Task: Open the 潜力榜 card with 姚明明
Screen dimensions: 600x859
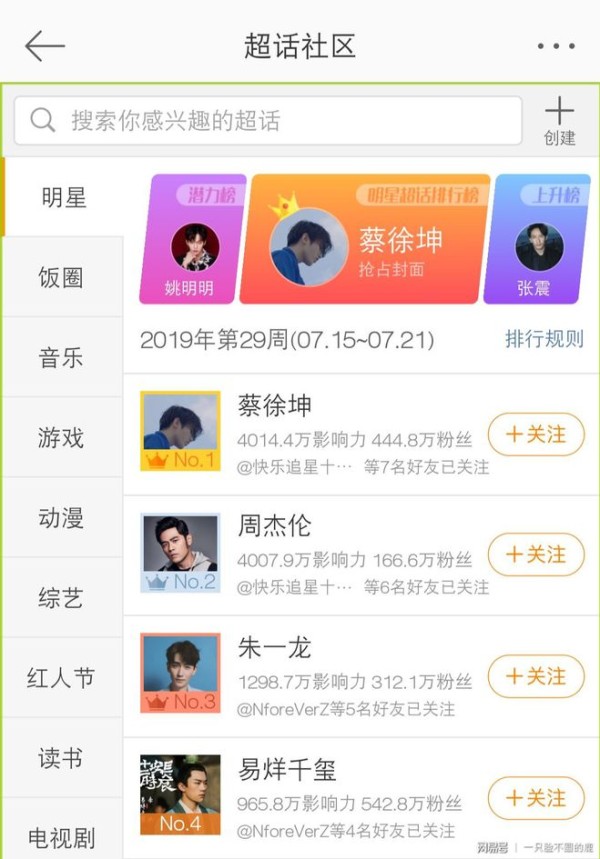Action: (x=193, y=240)
